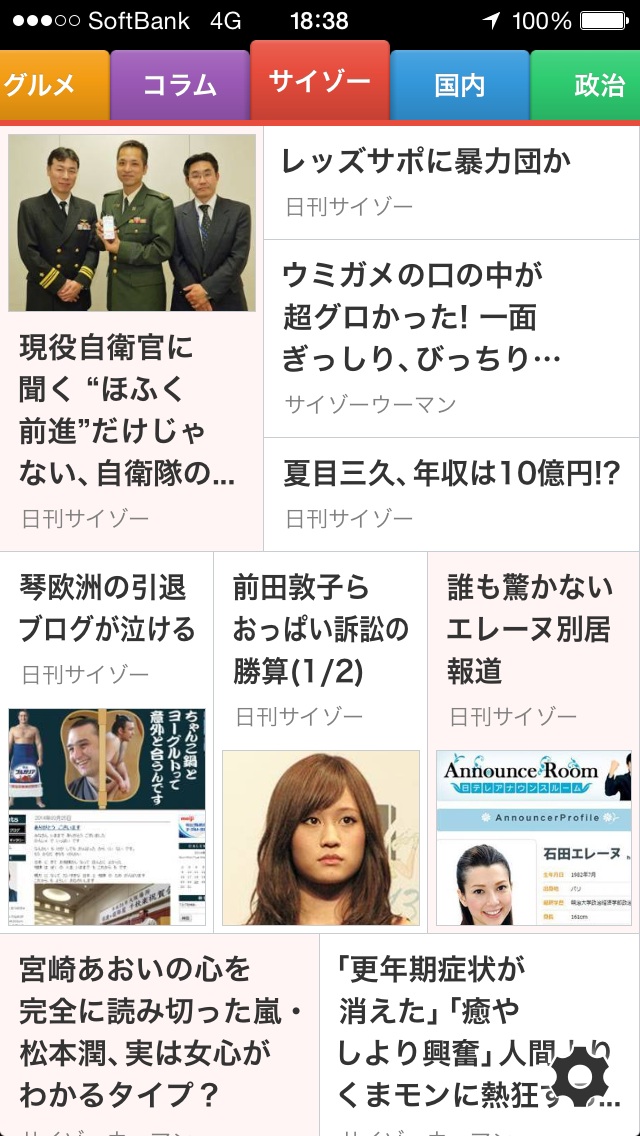Open the 琴欧洲の引退ブログ article

107,743
